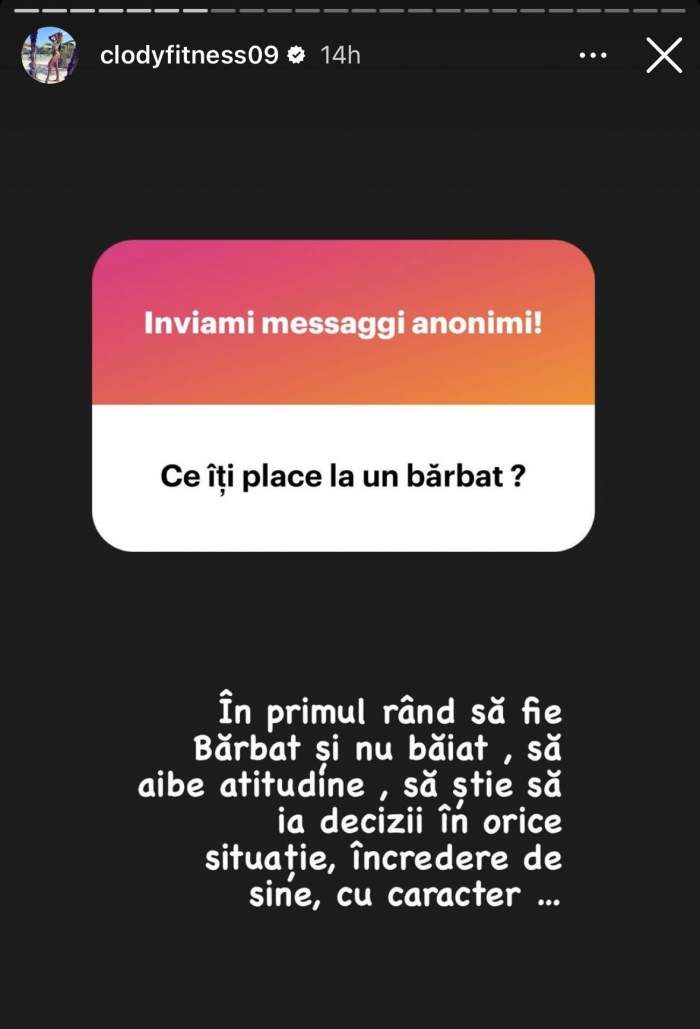This screenshot has width=700, height=1029.
Task: Open clodyfitness09 profile from the username
Action: coord(189,55)
